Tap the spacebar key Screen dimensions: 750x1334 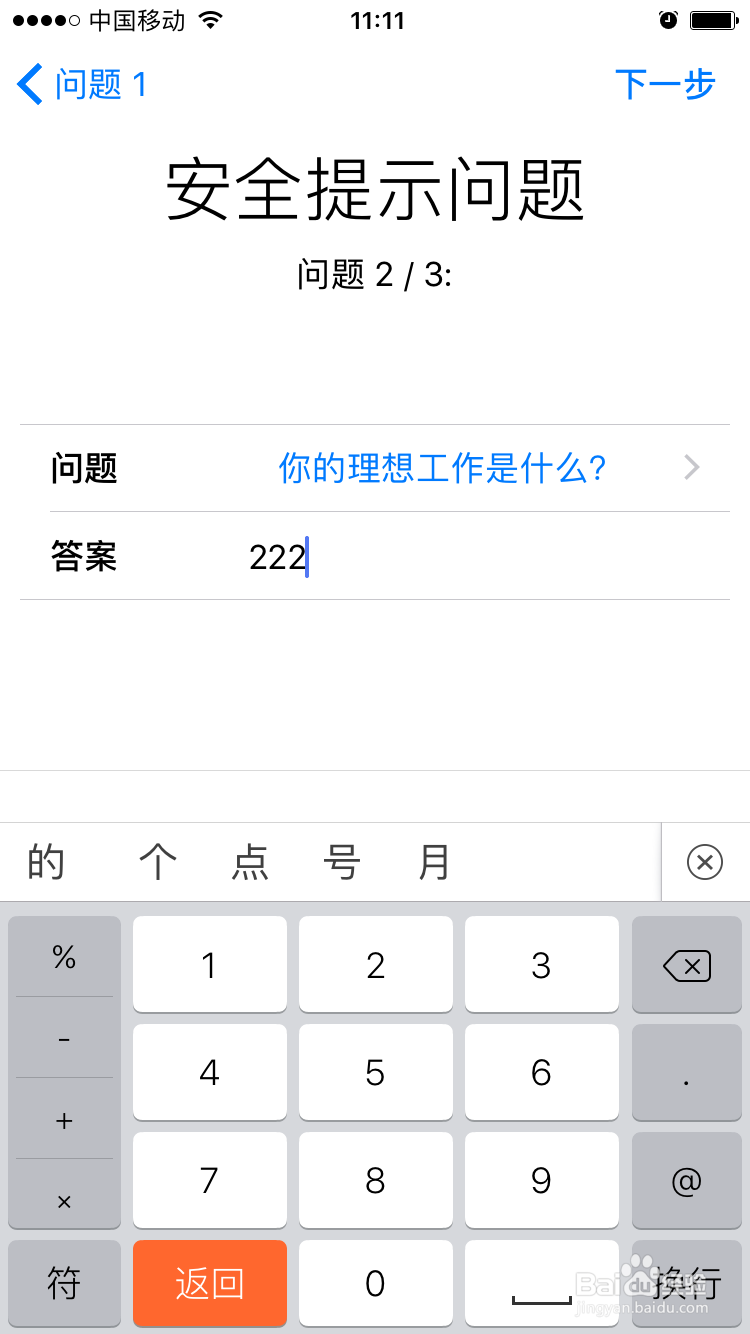(541, 1283)
